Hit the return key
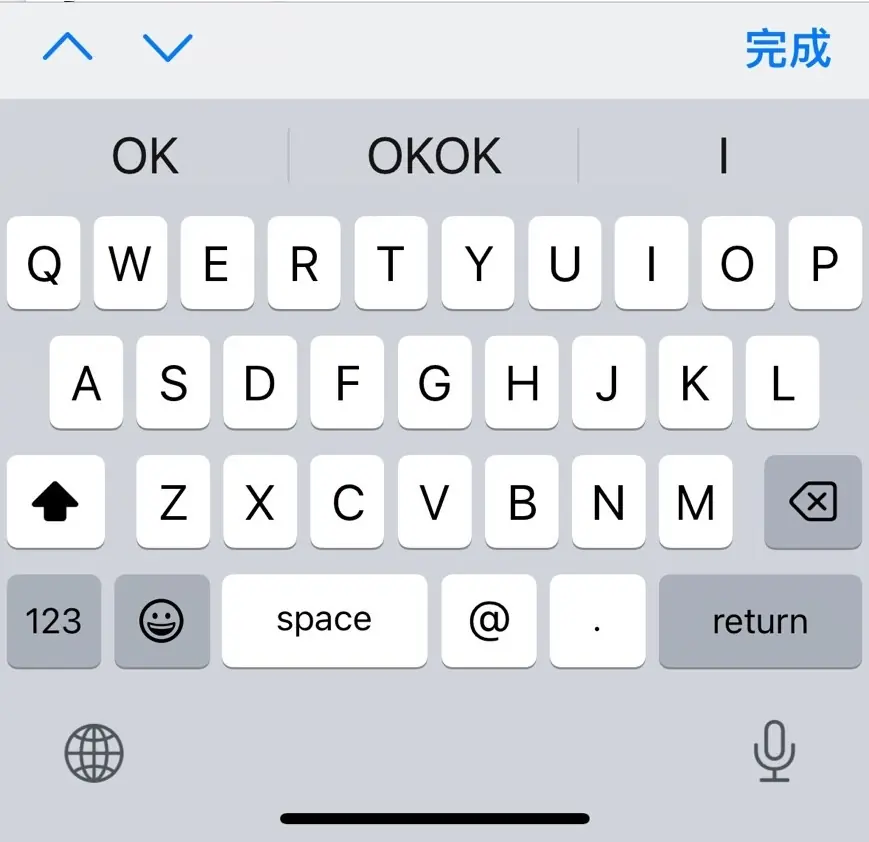Screen dimensions: 869x842 [760, 621]
